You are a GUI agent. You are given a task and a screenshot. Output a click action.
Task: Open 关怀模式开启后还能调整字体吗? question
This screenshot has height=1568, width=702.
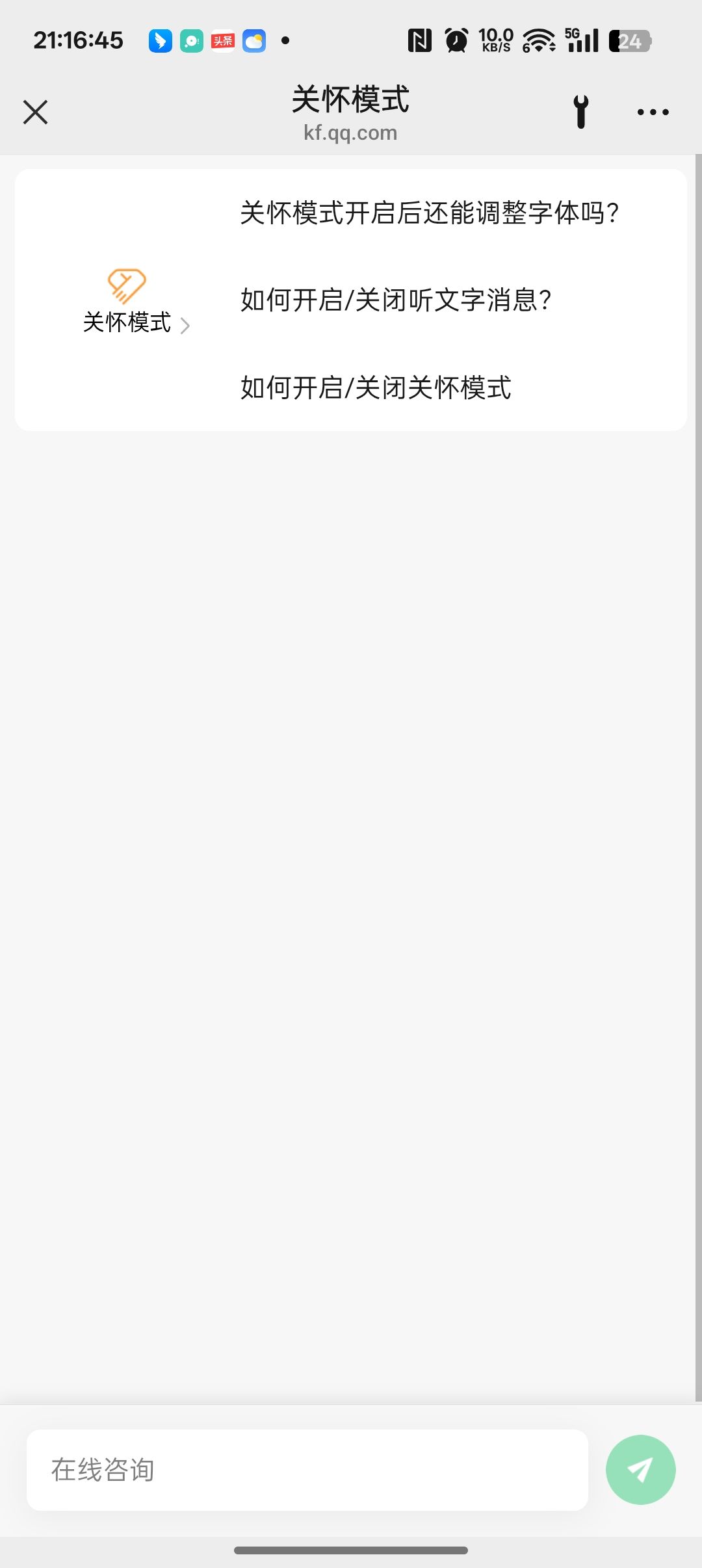[x=429, y=213]
